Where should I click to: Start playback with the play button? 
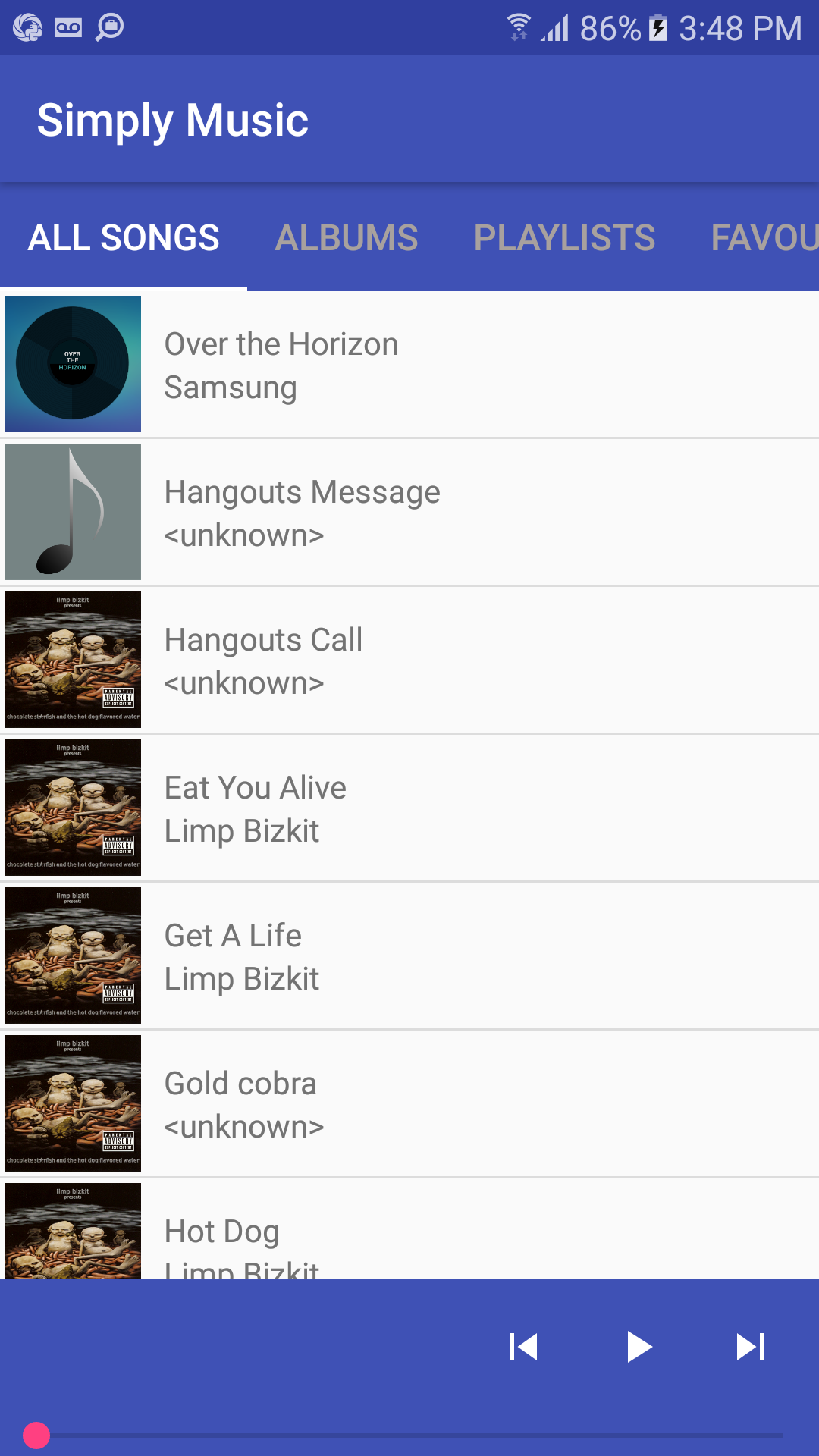(x=639, y=1348)
